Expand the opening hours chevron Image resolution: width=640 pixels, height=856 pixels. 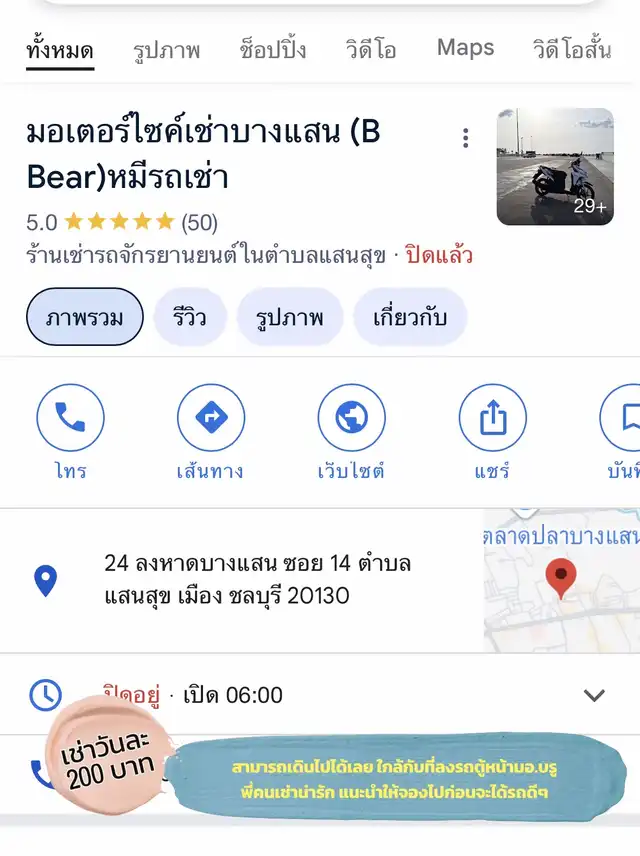[595, 695]
